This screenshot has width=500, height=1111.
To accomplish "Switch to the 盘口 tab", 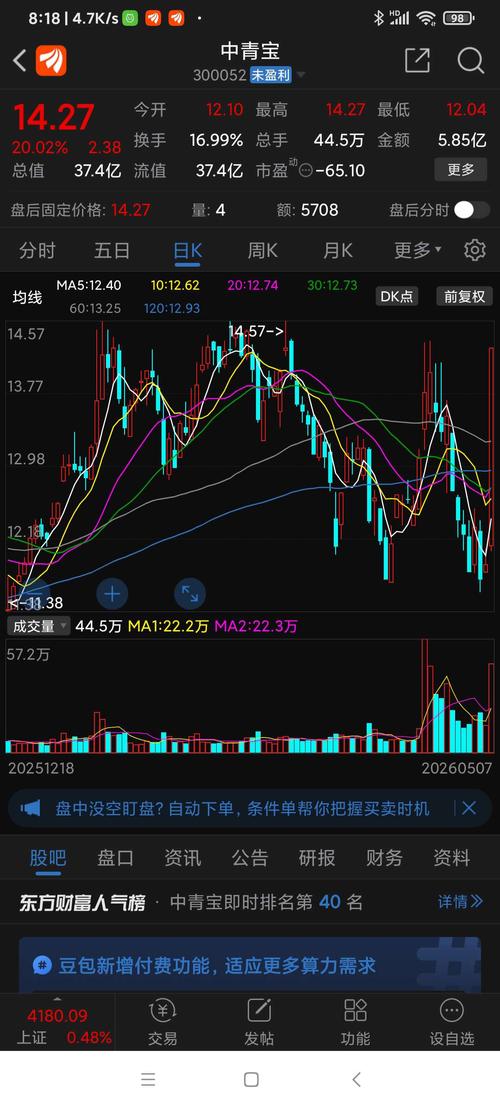I will coord(115,858).
